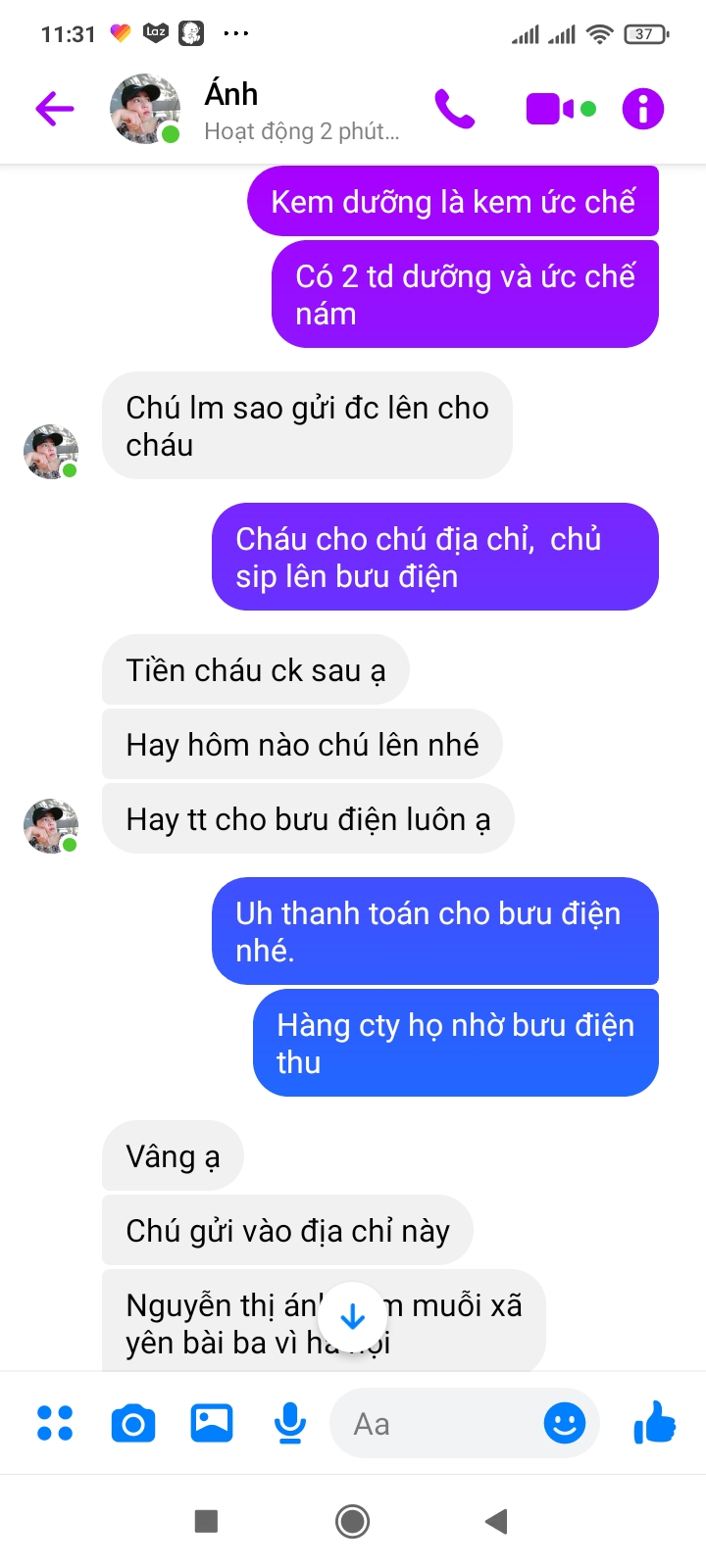Start a voice call with Ánh
706x1568 pixels.
click(454, 109)
